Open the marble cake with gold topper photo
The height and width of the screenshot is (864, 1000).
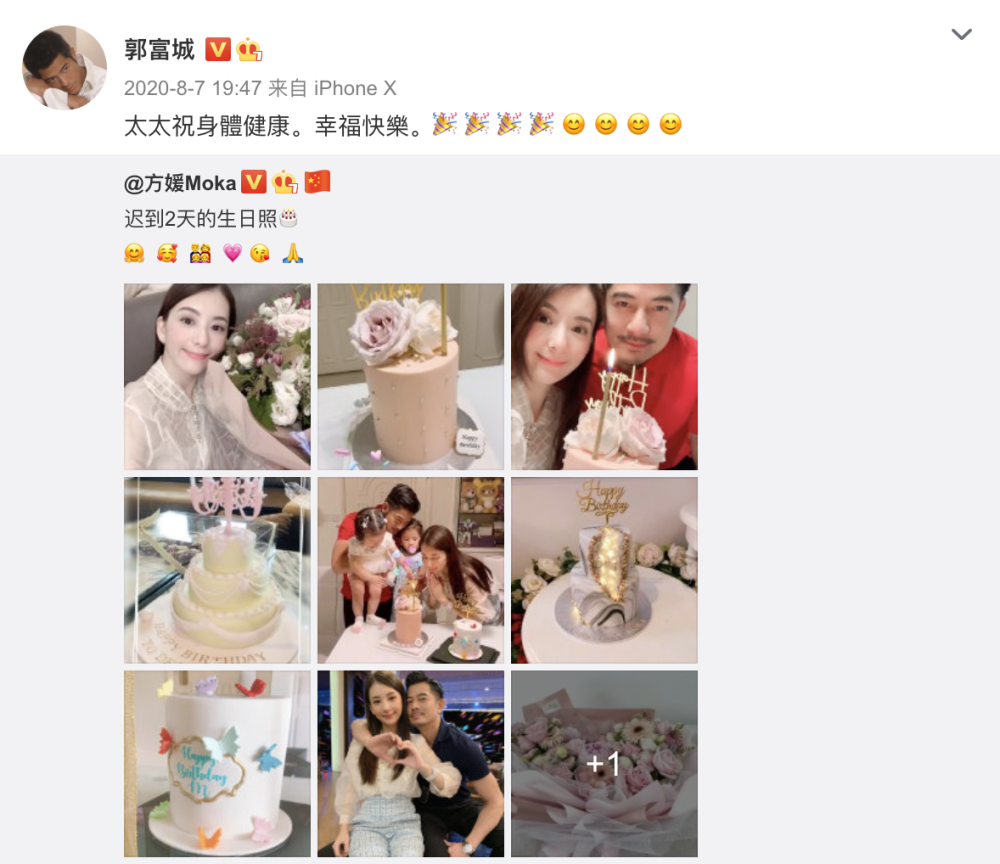(x=604, y=570)
